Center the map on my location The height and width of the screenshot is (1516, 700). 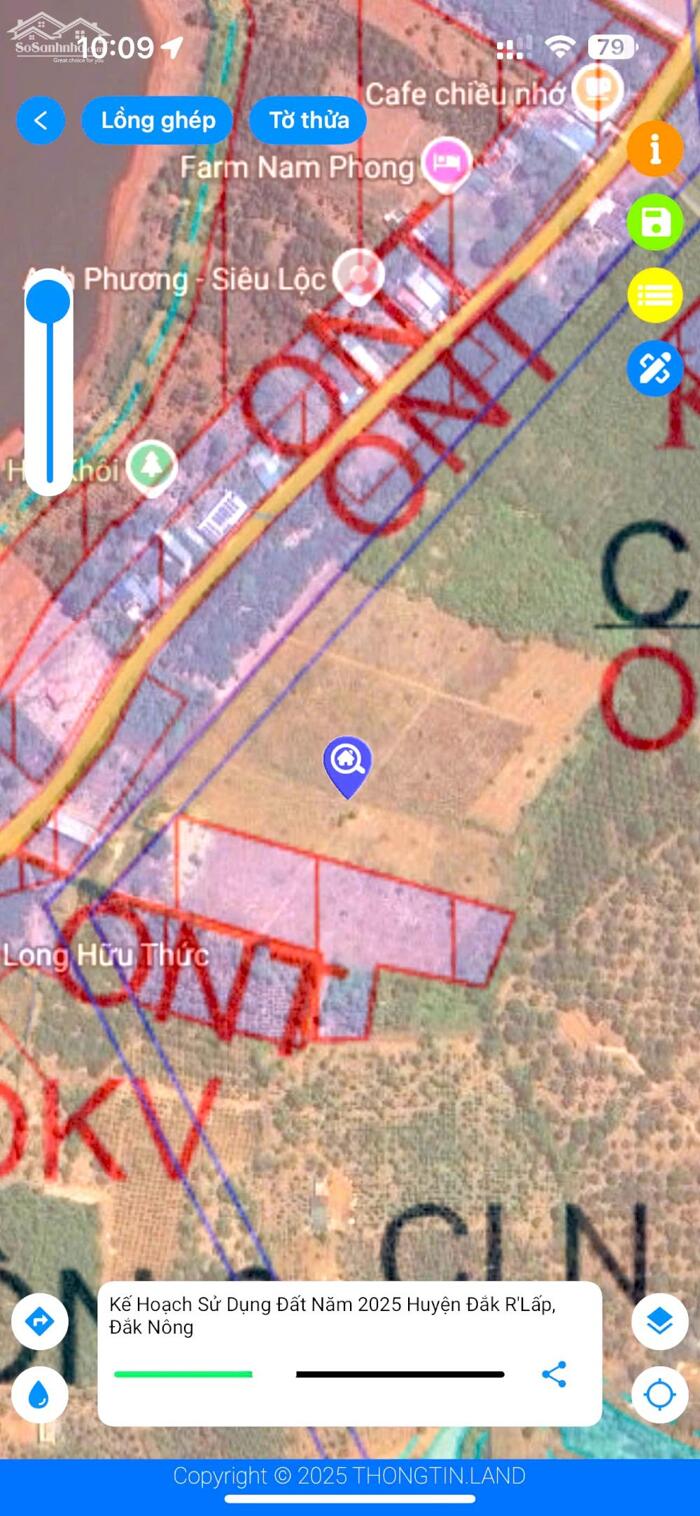coord(660,1395)
